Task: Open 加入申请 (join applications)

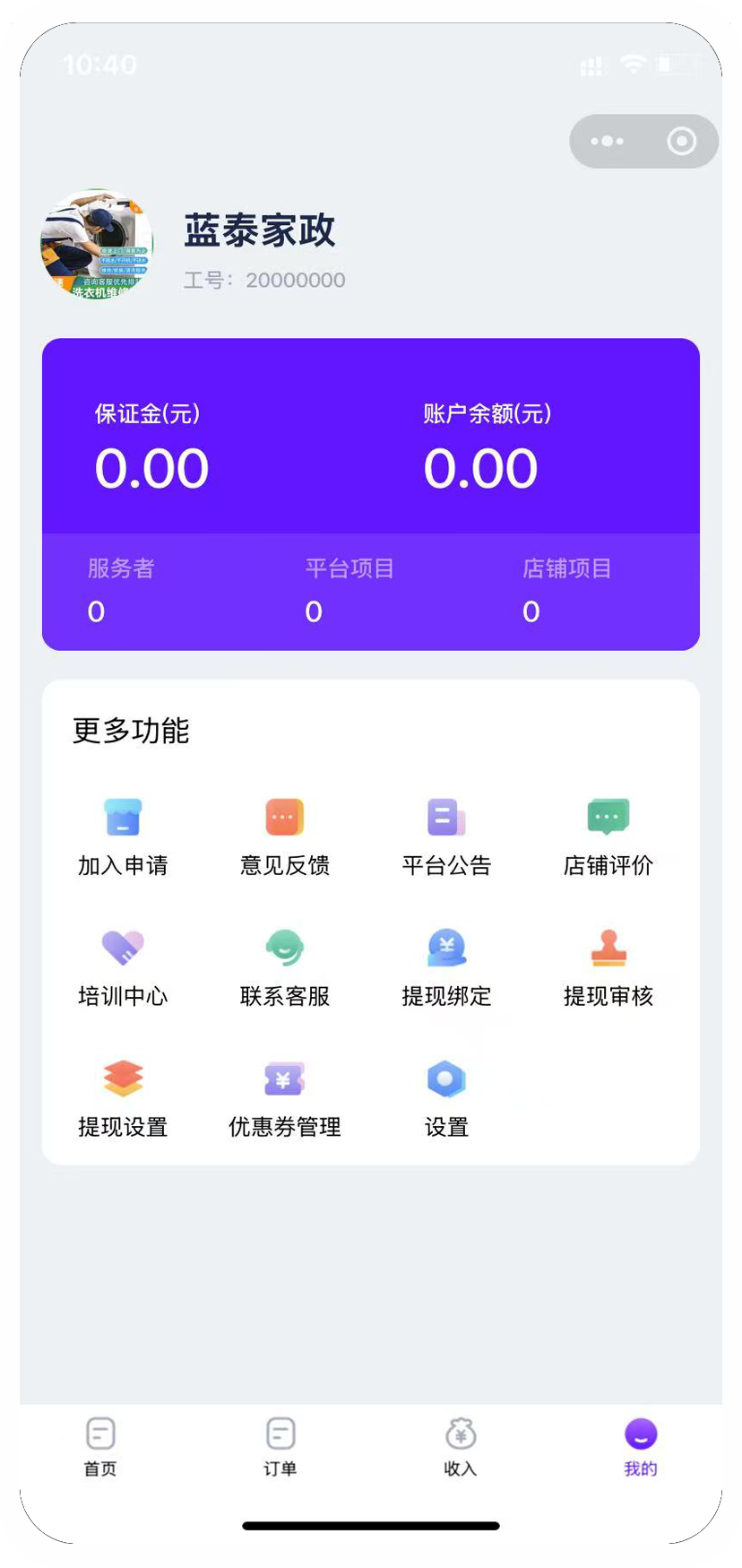Action: click(123, 837)
